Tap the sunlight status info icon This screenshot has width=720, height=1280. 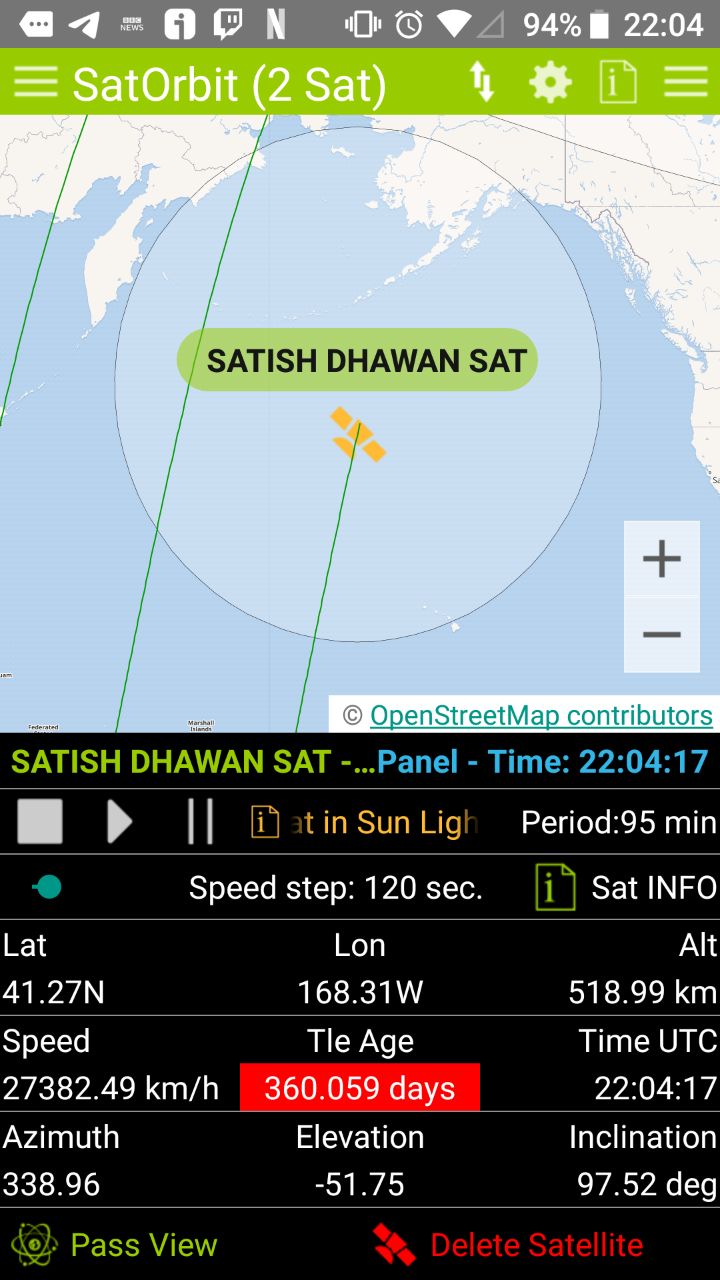(x=265, y=822)
